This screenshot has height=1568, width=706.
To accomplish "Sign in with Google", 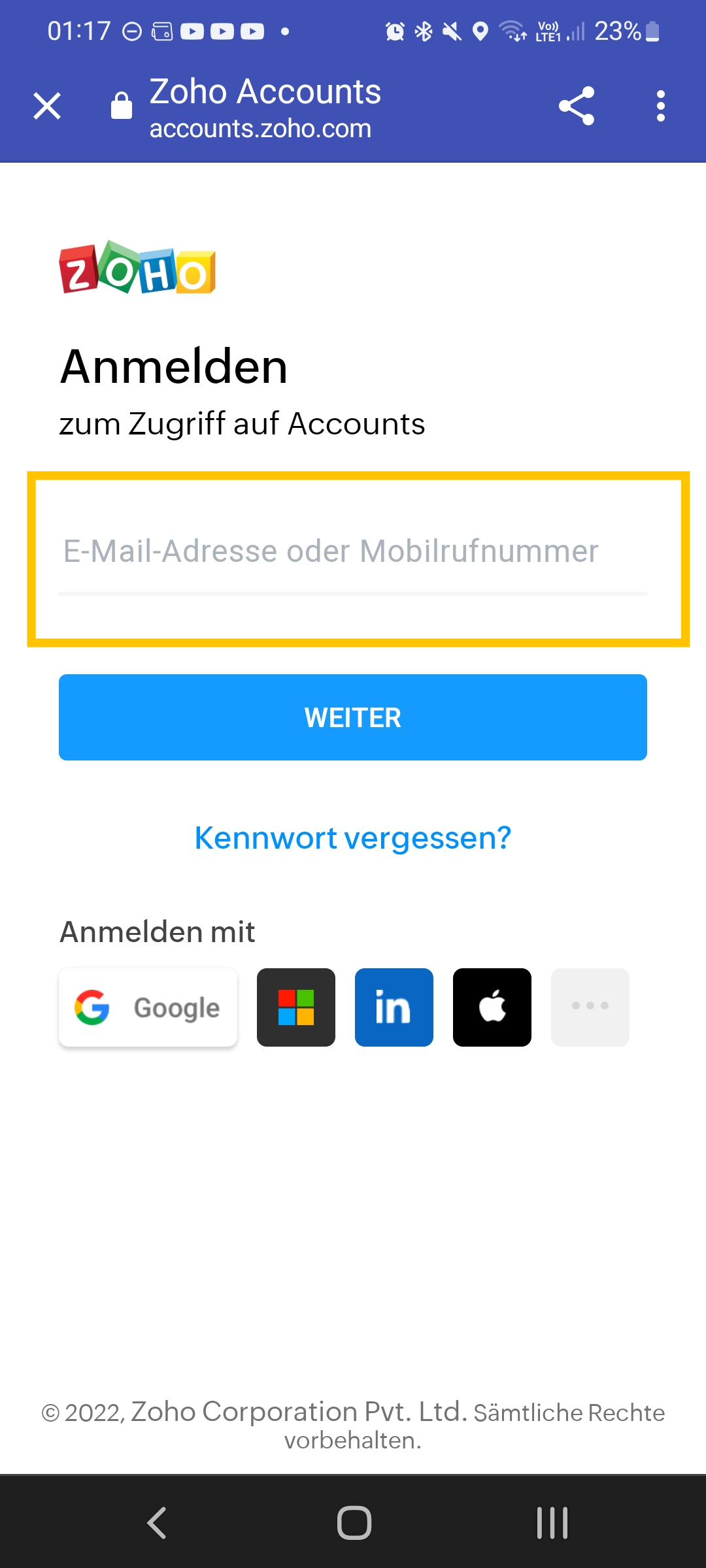I will 148,1007.
